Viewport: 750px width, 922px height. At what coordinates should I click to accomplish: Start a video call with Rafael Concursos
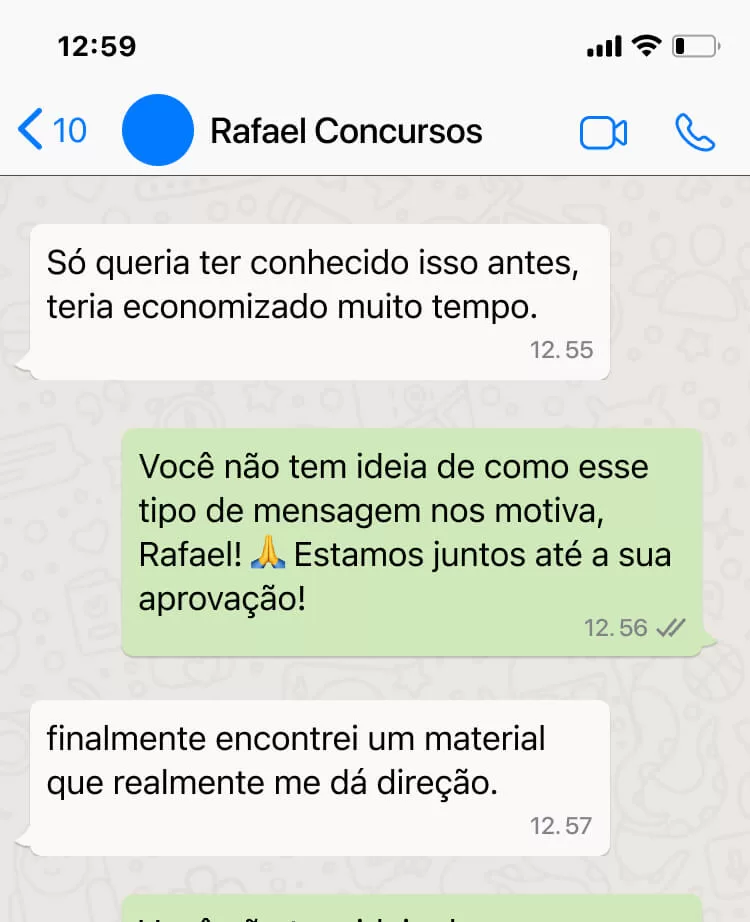point(603,132)
